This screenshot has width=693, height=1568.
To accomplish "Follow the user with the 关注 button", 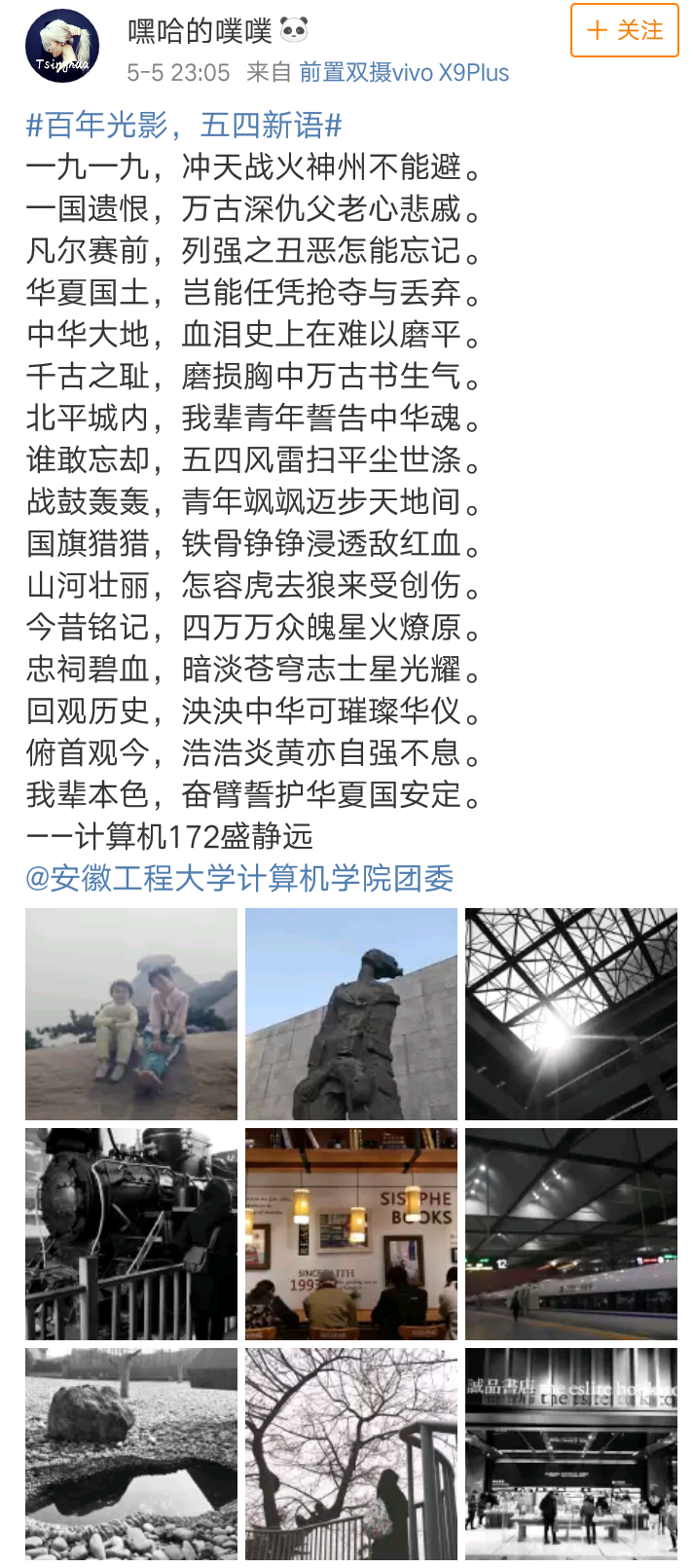I will point(624,31).
